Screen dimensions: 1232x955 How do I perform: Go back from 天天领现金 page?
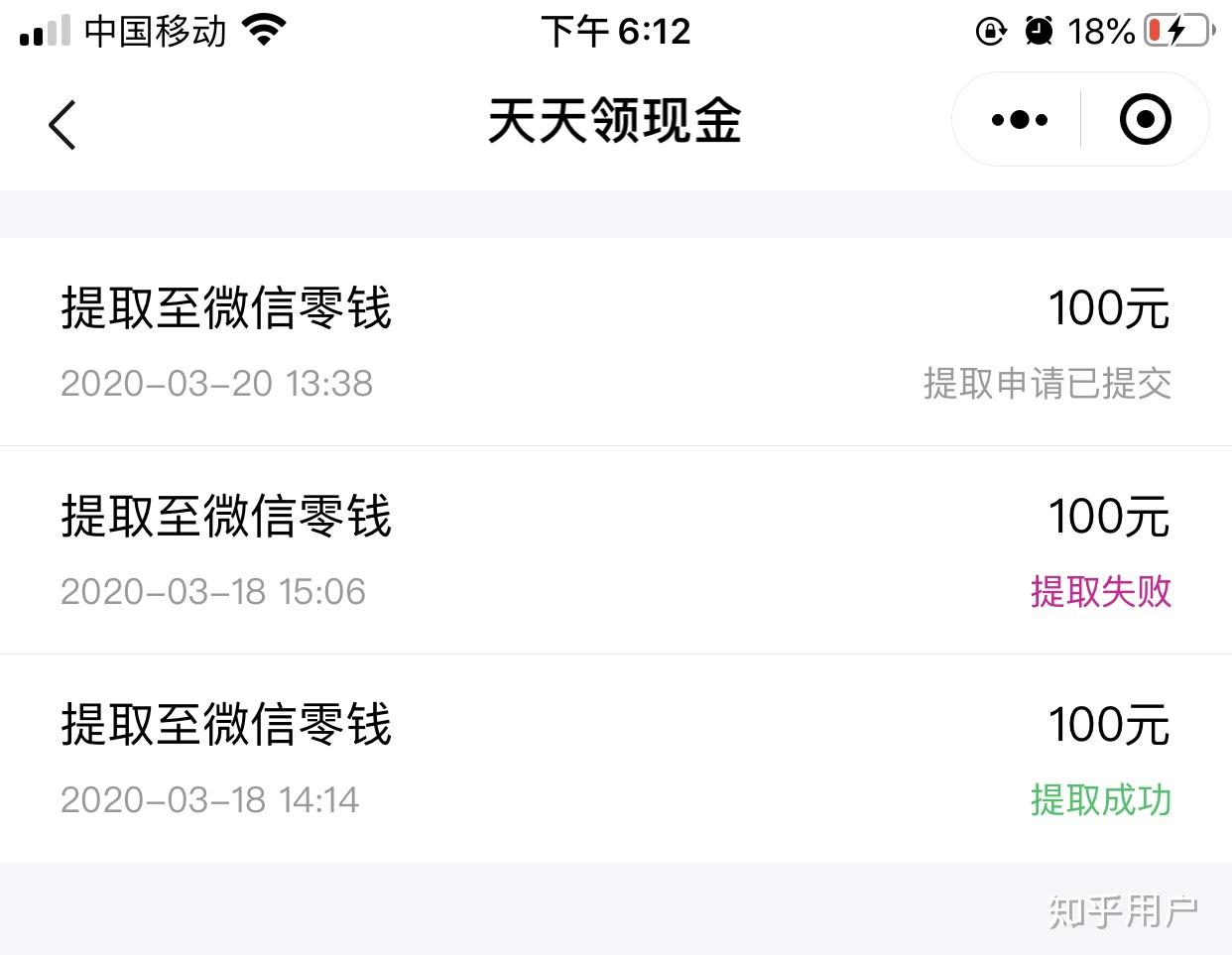click(62, 124)
